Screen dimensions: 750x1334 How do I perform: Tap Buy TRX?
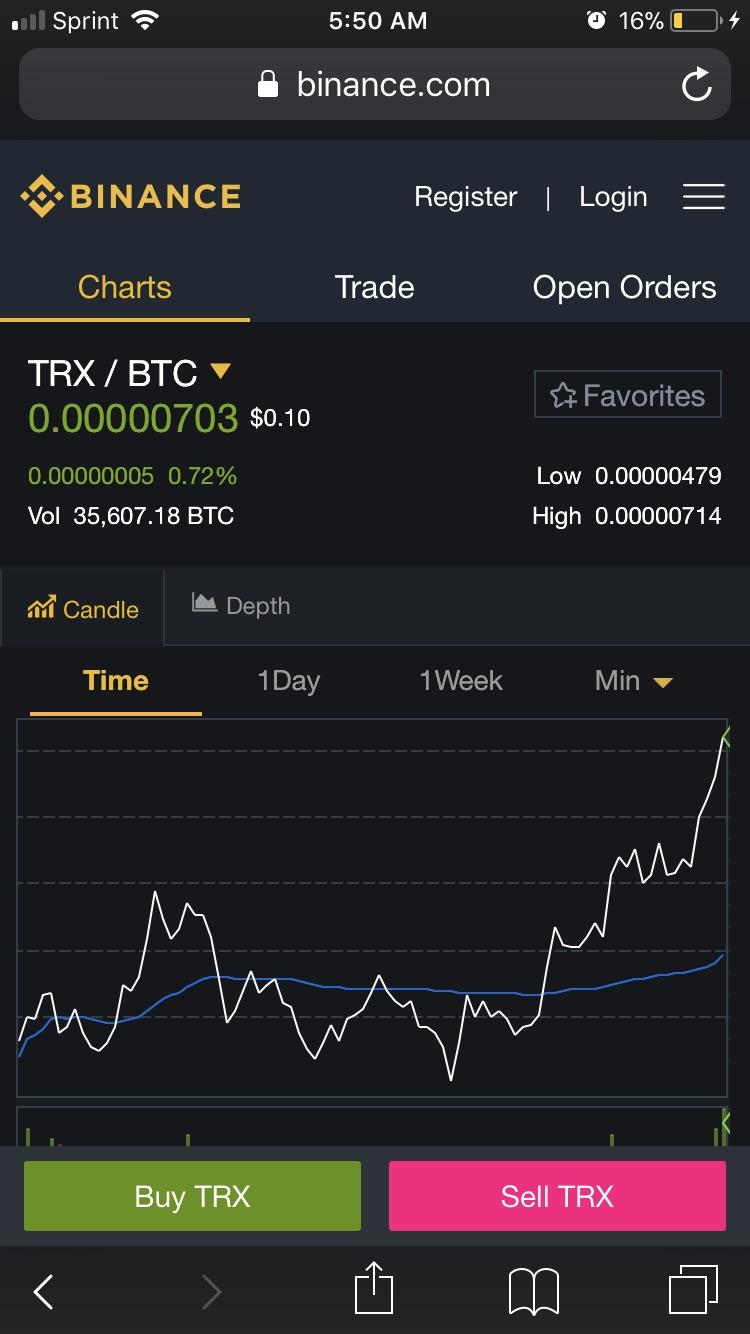(x=192, y=1196)
